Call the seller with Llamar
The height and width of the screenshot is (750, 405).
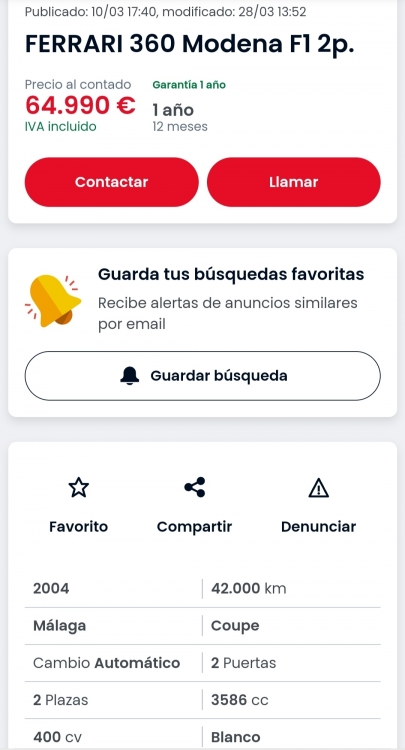[294, 182]
